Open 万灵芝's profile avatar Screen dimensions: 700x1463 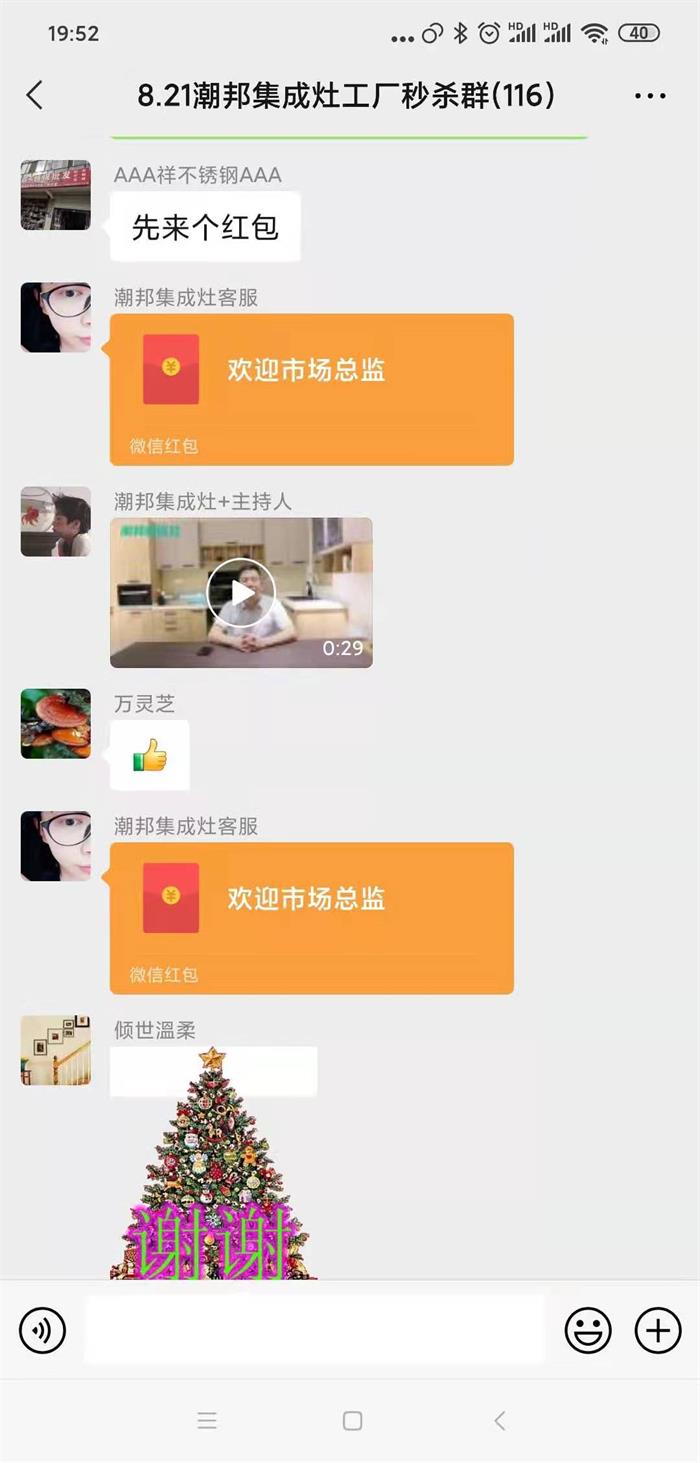[56, 723]
